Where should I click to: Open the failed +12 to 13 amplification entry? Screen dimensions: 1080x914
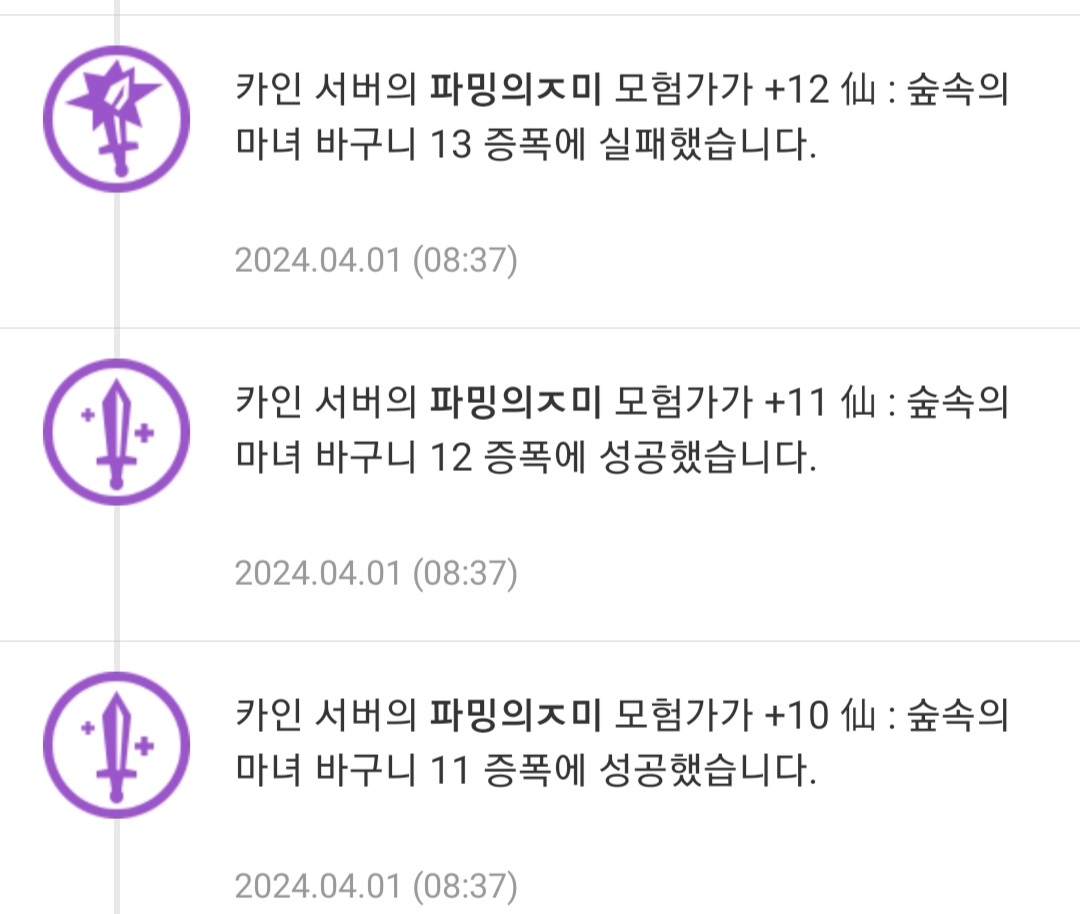coord(620,122)
